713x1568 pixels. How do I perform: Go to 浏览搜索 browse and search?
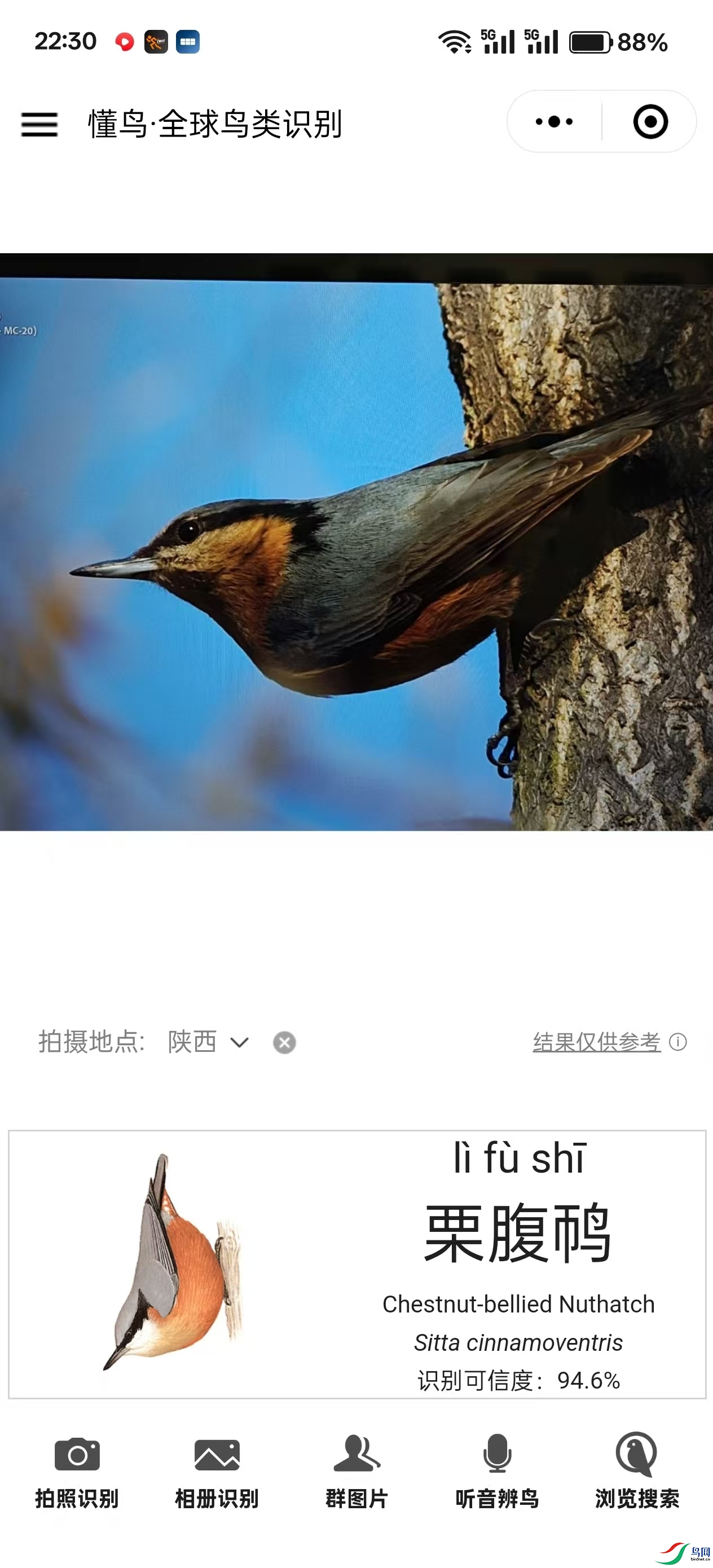coord(637,1472)
